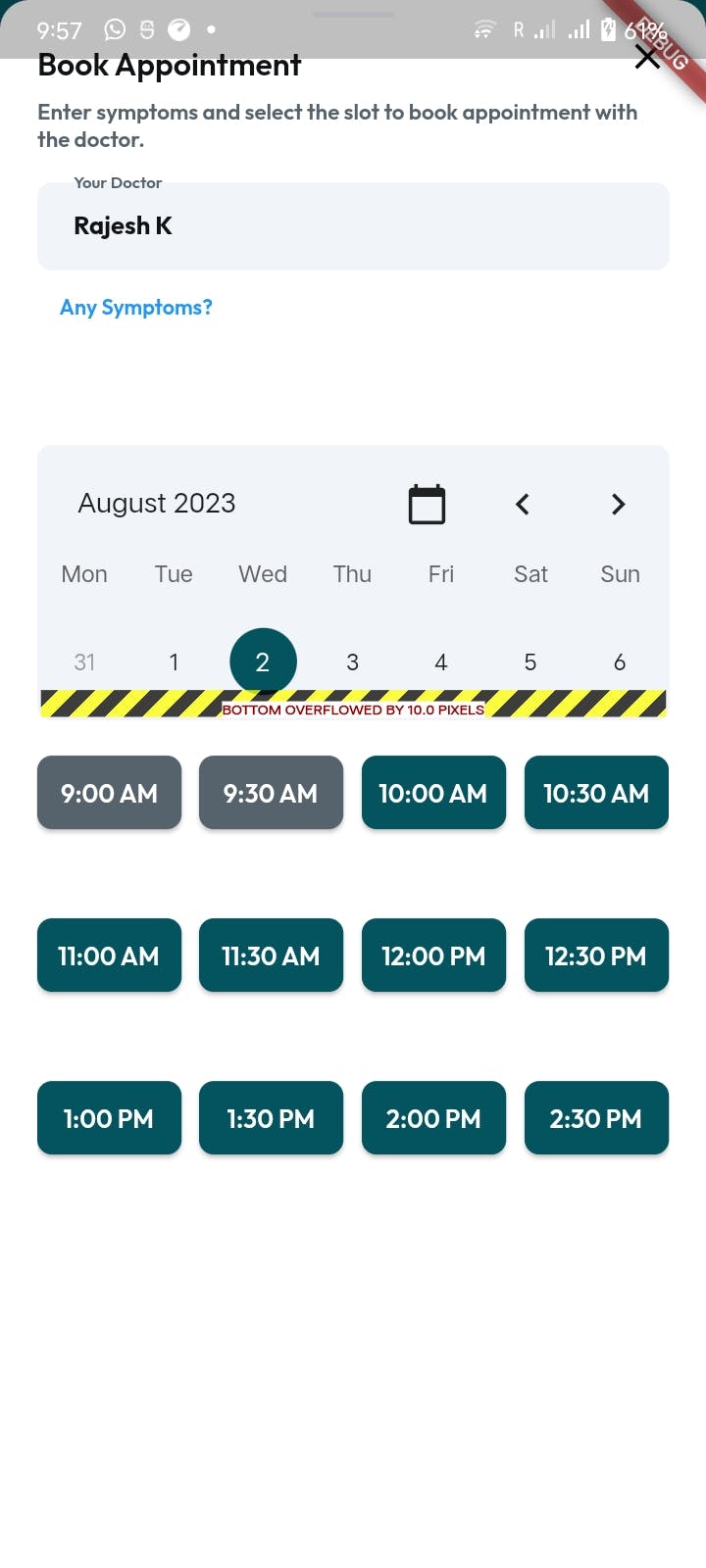Go to previous week in calendar
Viewport: 706px width, 1568px height.
click(x=523, y=504)
